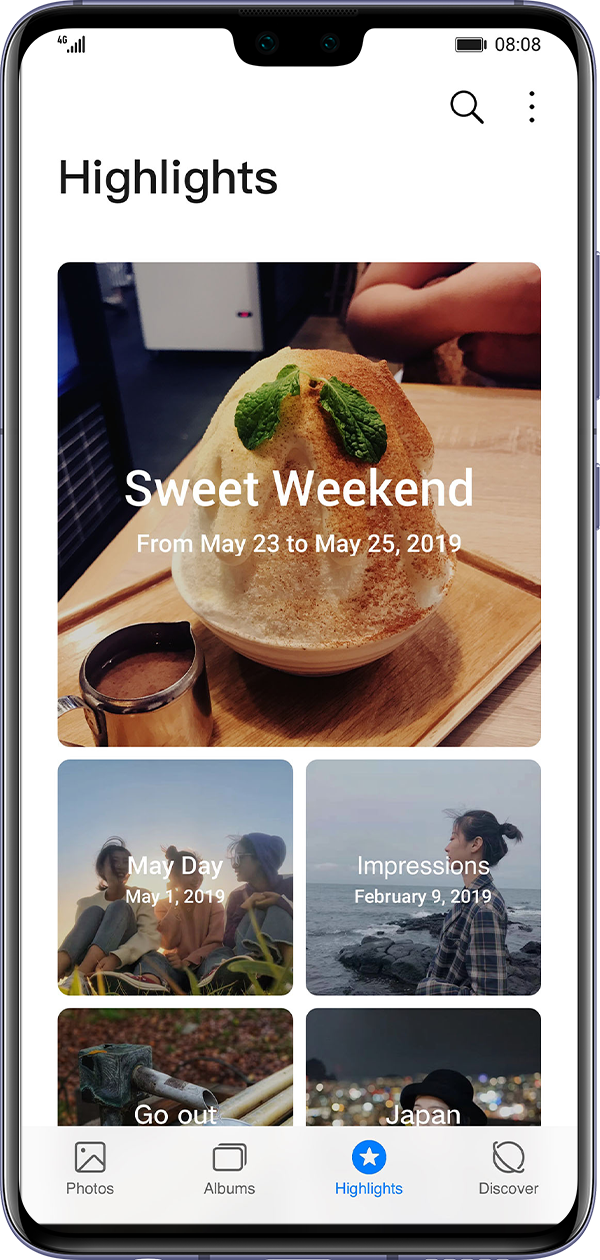Viewport: 600px width, 1260px height.
Task: Open the Japan highlight
Action: [x=423, y=1070]
